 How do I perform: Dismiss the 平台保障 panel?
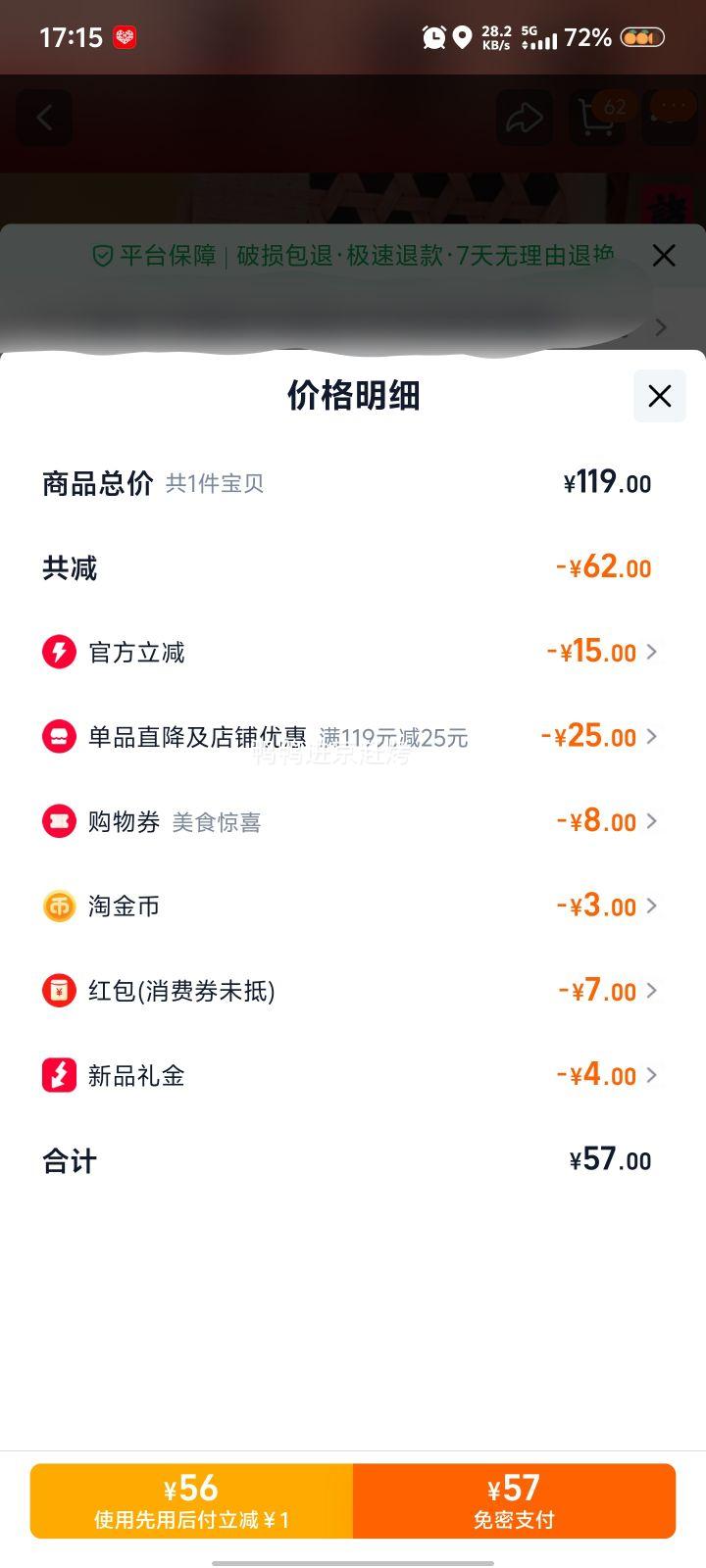pyautogui.click(x=664, y=256)
